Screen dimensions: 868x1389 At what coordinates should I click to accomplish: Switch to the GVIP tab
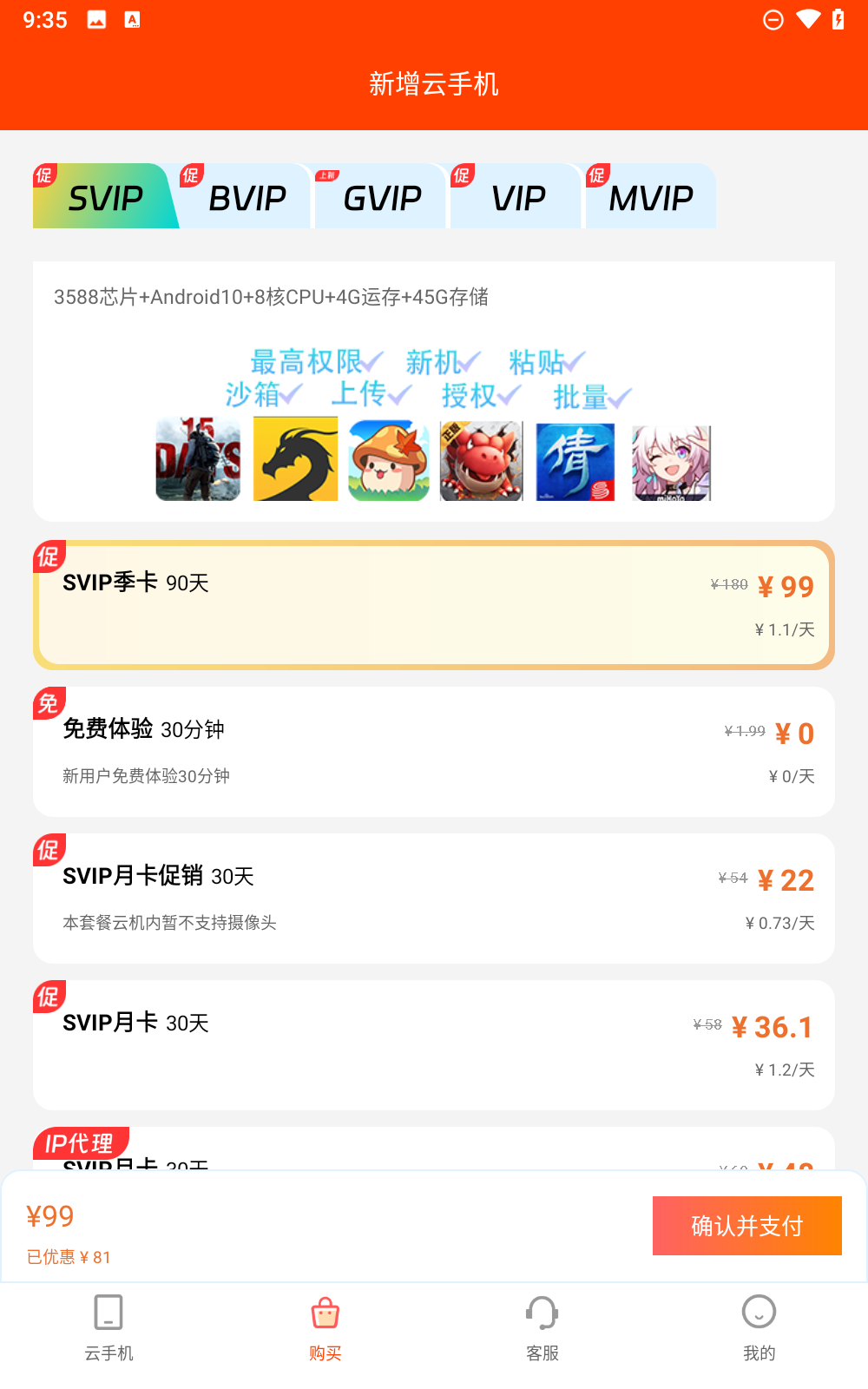(x=382, y=198)
